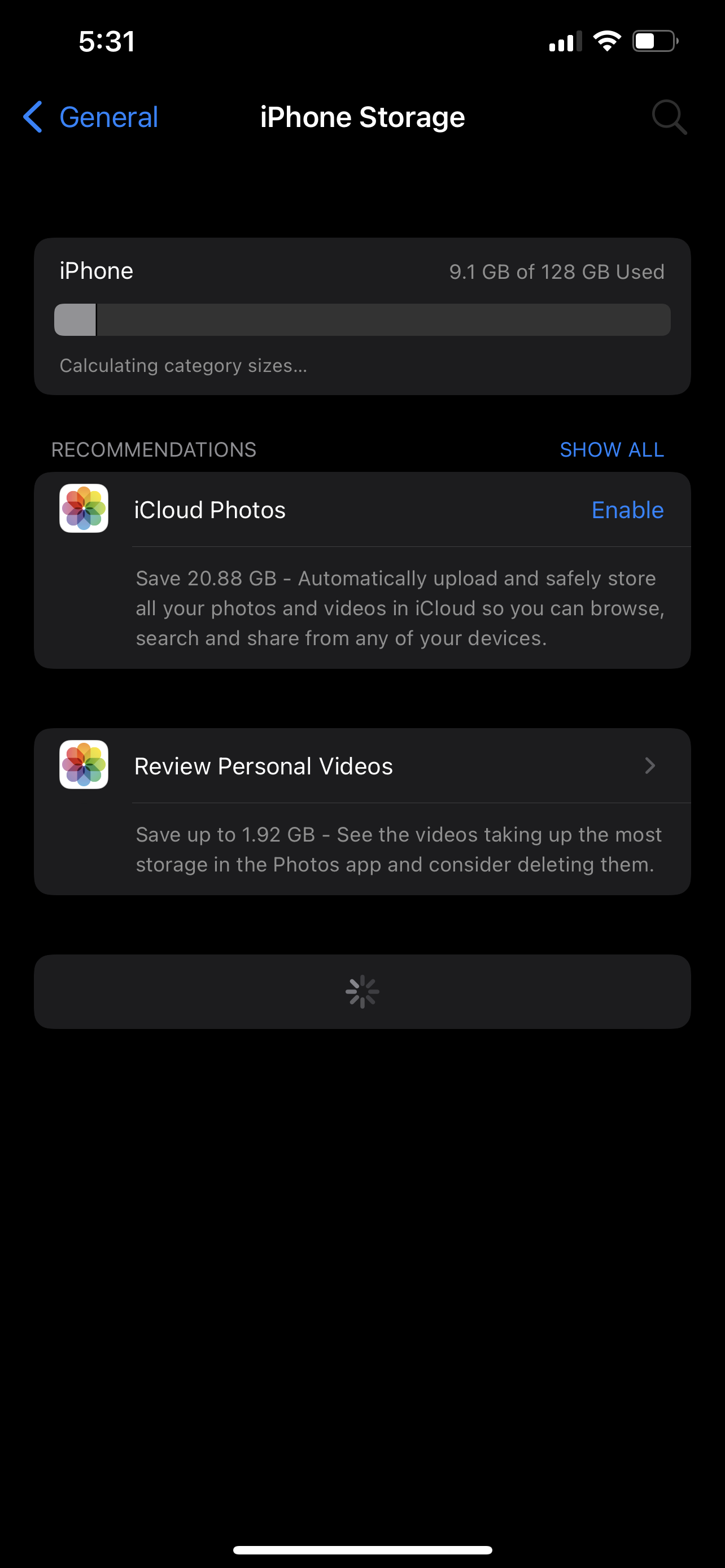Viewport: 725px width, 1568px height.
Task: Click the RECOMMENDATIONS section header
Action: 154,449
